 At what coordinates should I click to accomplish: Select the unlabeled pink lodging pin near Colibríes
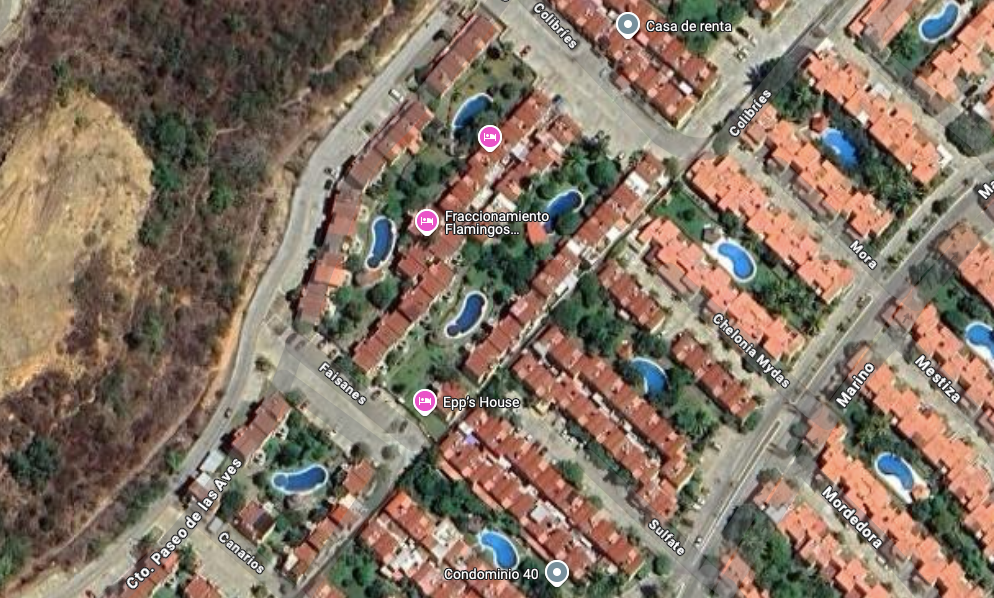click(x=489, y=136)
